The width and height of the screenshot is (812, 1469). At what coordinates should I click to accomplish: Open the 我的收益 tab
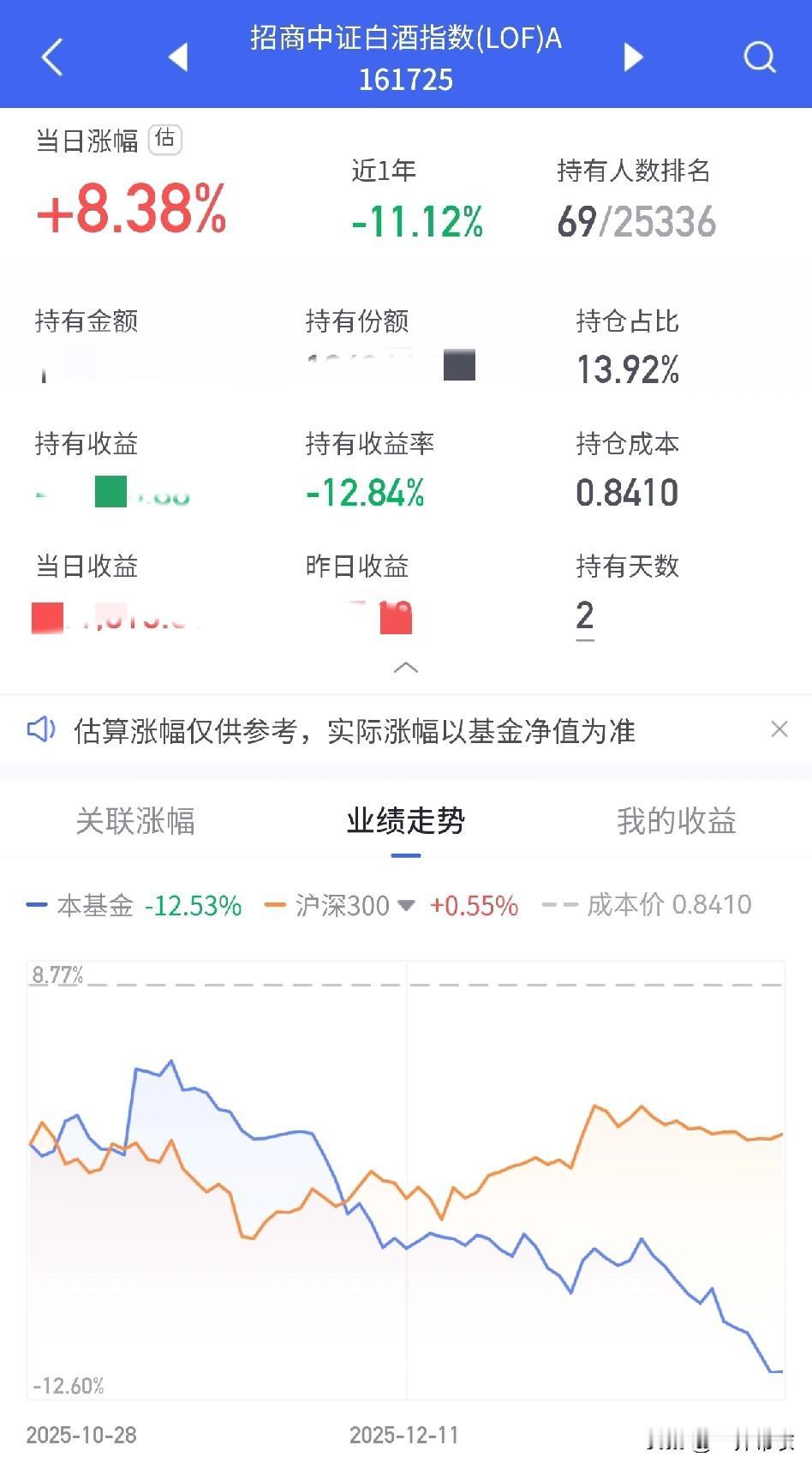(x=676, y=821)
